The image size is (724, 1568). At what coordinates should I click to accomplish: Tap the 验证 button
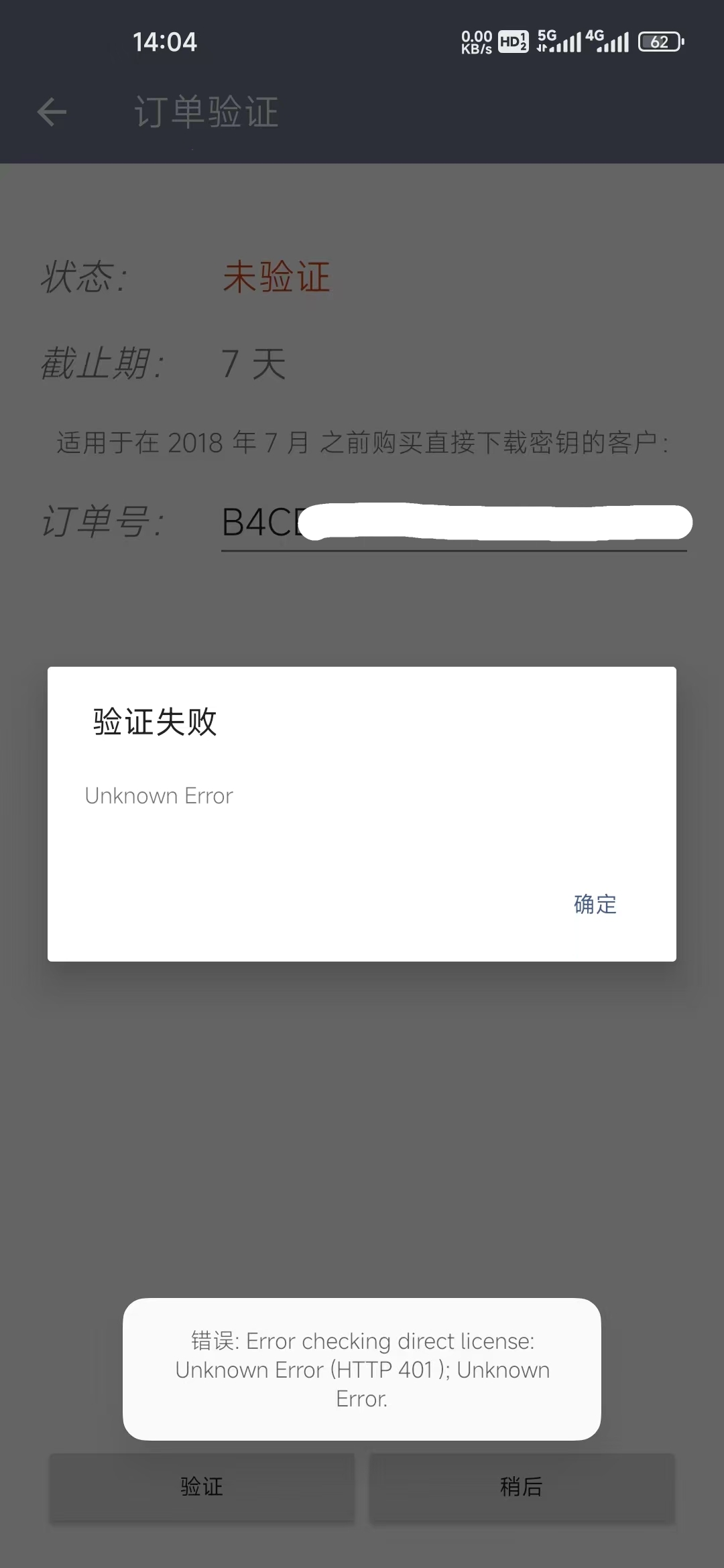pyautogui.click(x=201, y=1487)
